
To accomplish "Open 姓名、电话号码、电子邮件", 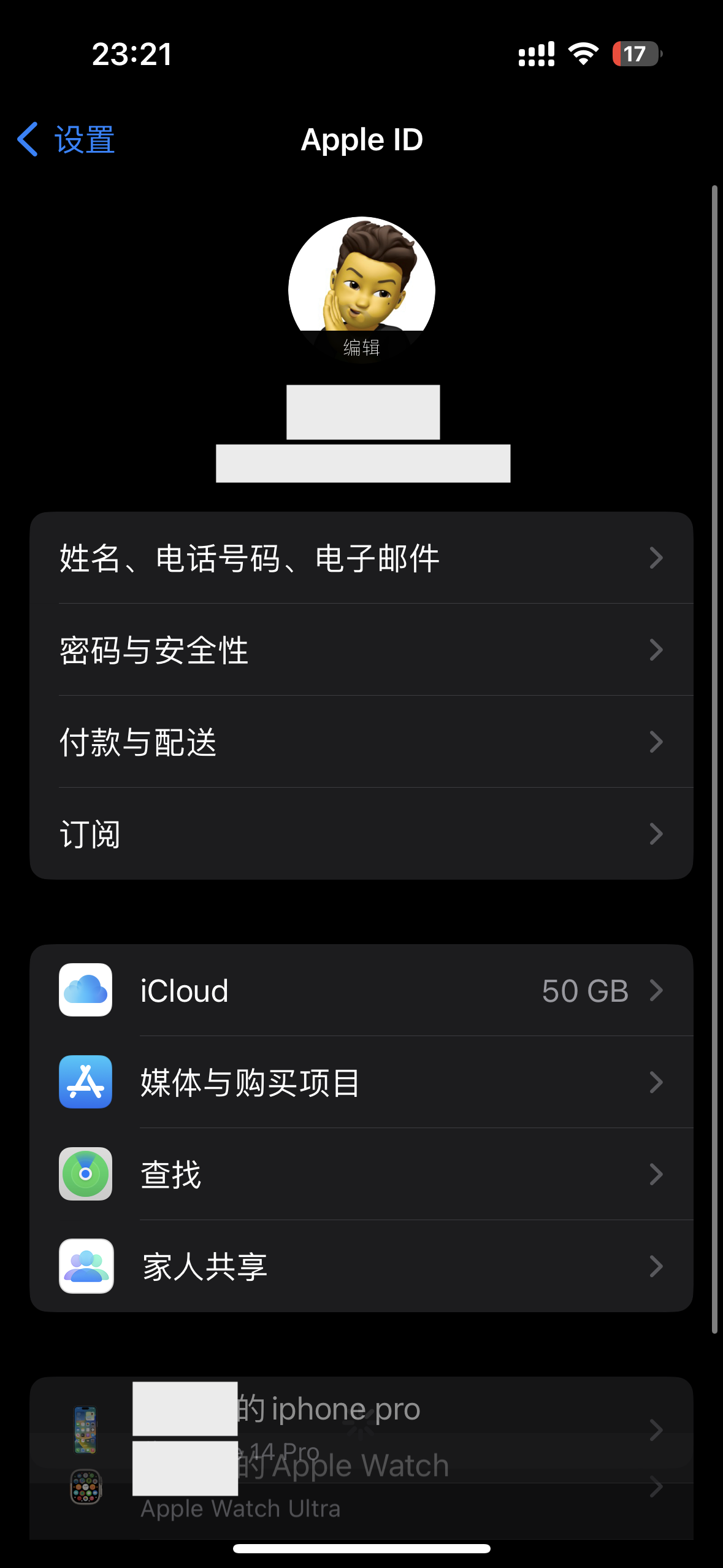I will [x=361, y=558].
